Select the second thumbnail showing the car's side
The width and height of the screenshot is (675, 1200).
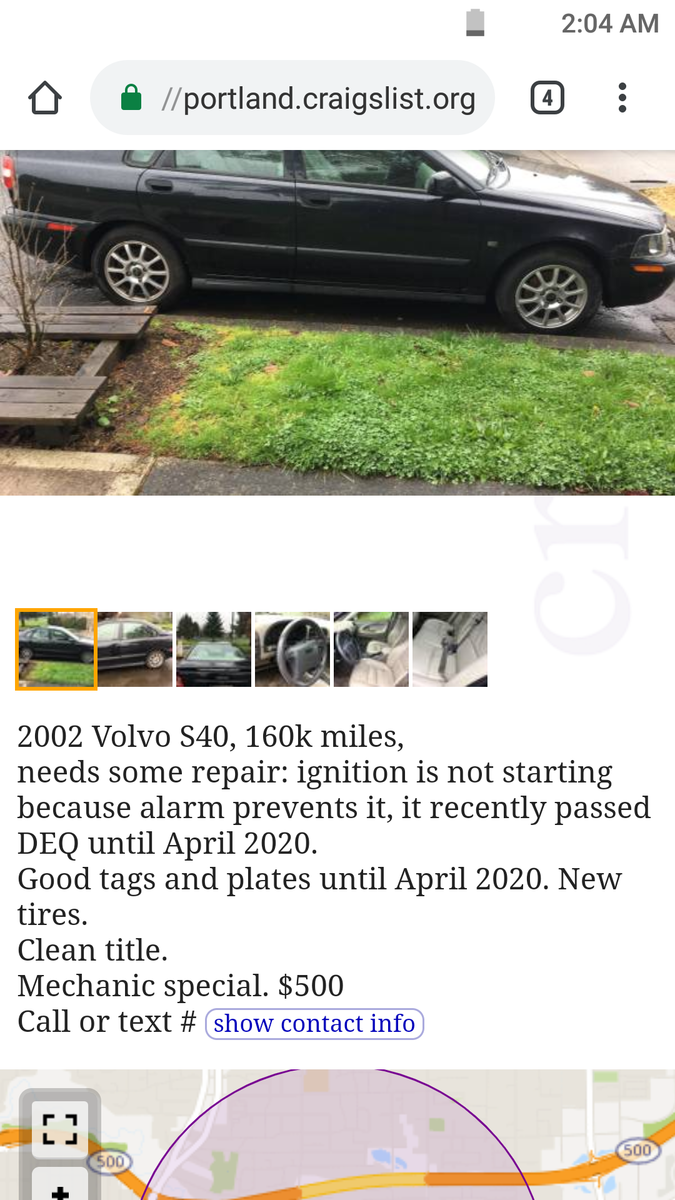135,649
